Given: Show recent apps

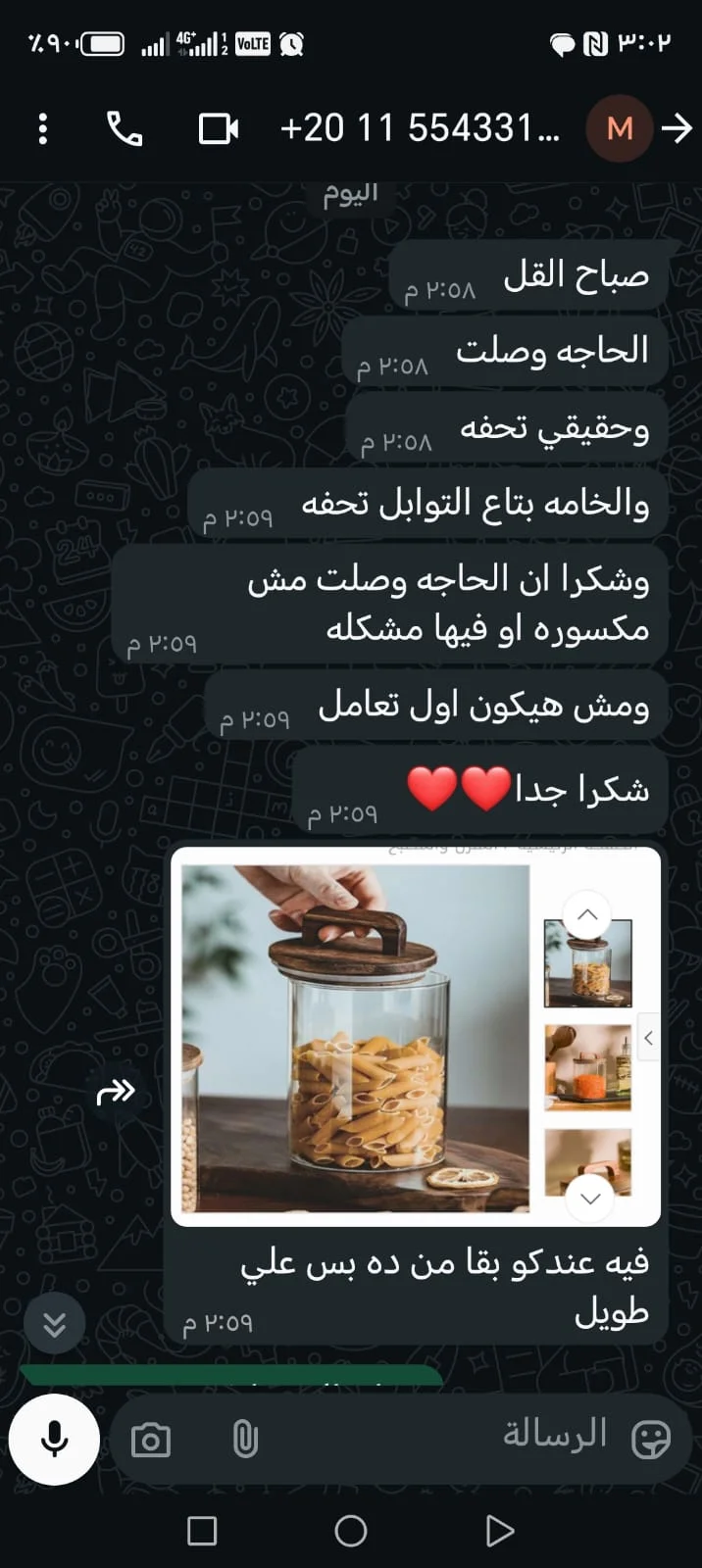Looking at the screenshot, I should pos(202,1530).
